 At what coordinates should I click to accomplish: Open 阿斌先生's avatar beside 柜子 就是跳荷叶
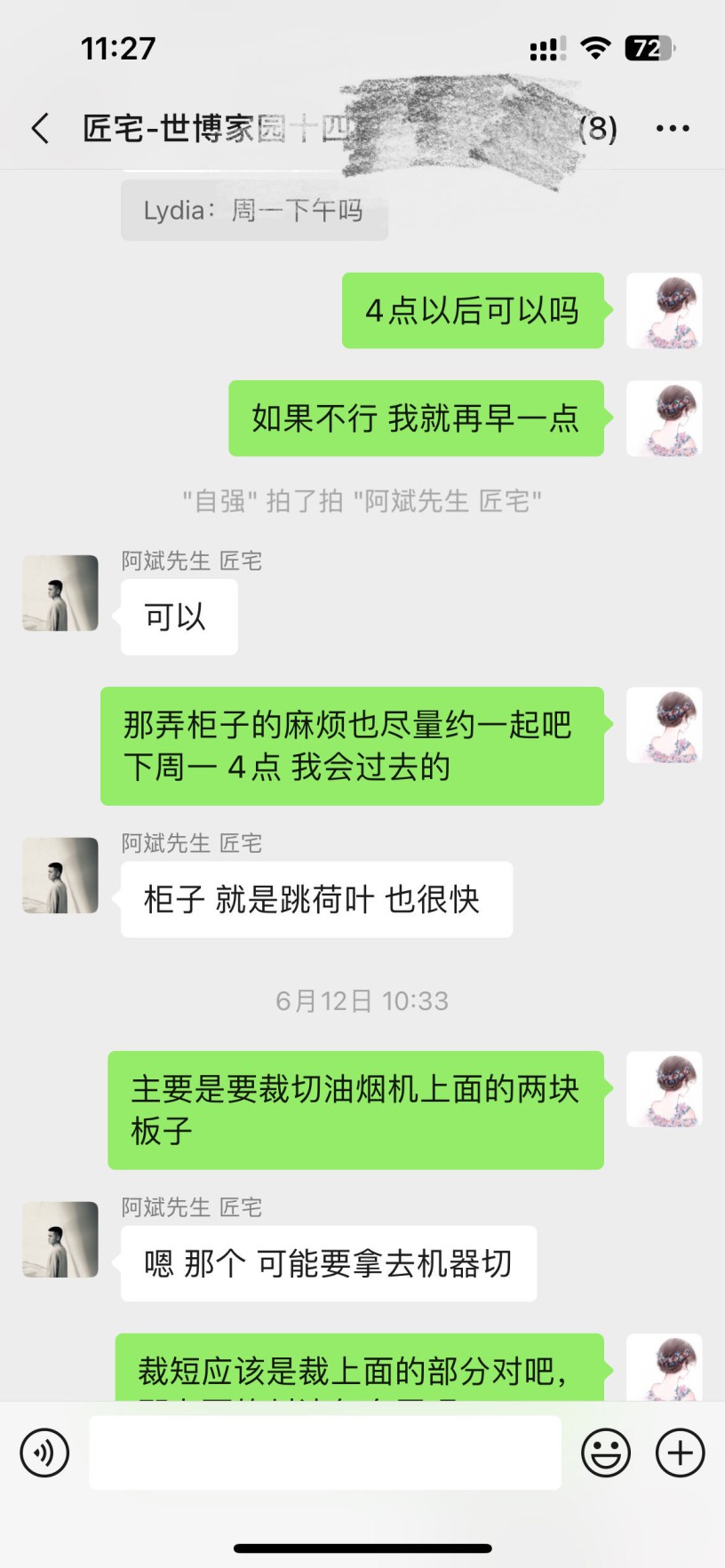click(x=60, y=875)
